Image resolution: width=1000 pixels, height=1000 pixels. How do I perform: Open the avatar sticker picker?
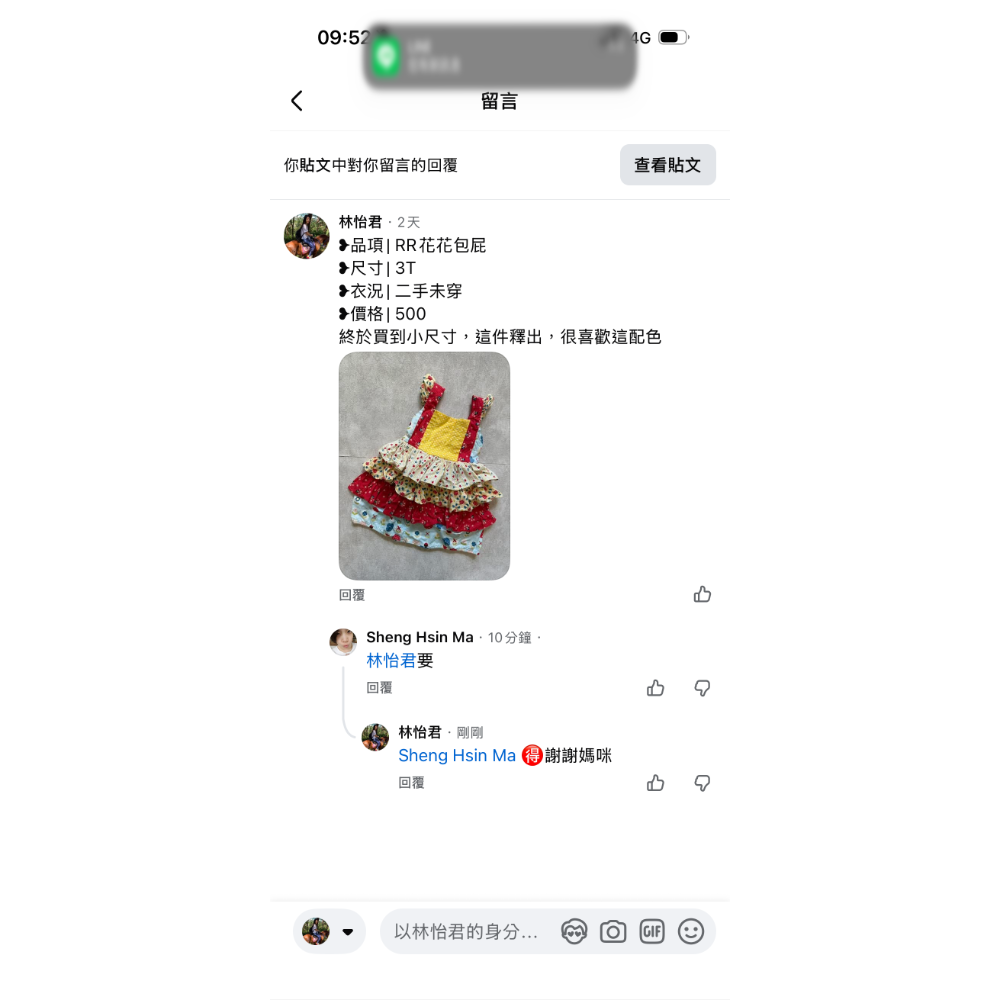tap(574, 932)
